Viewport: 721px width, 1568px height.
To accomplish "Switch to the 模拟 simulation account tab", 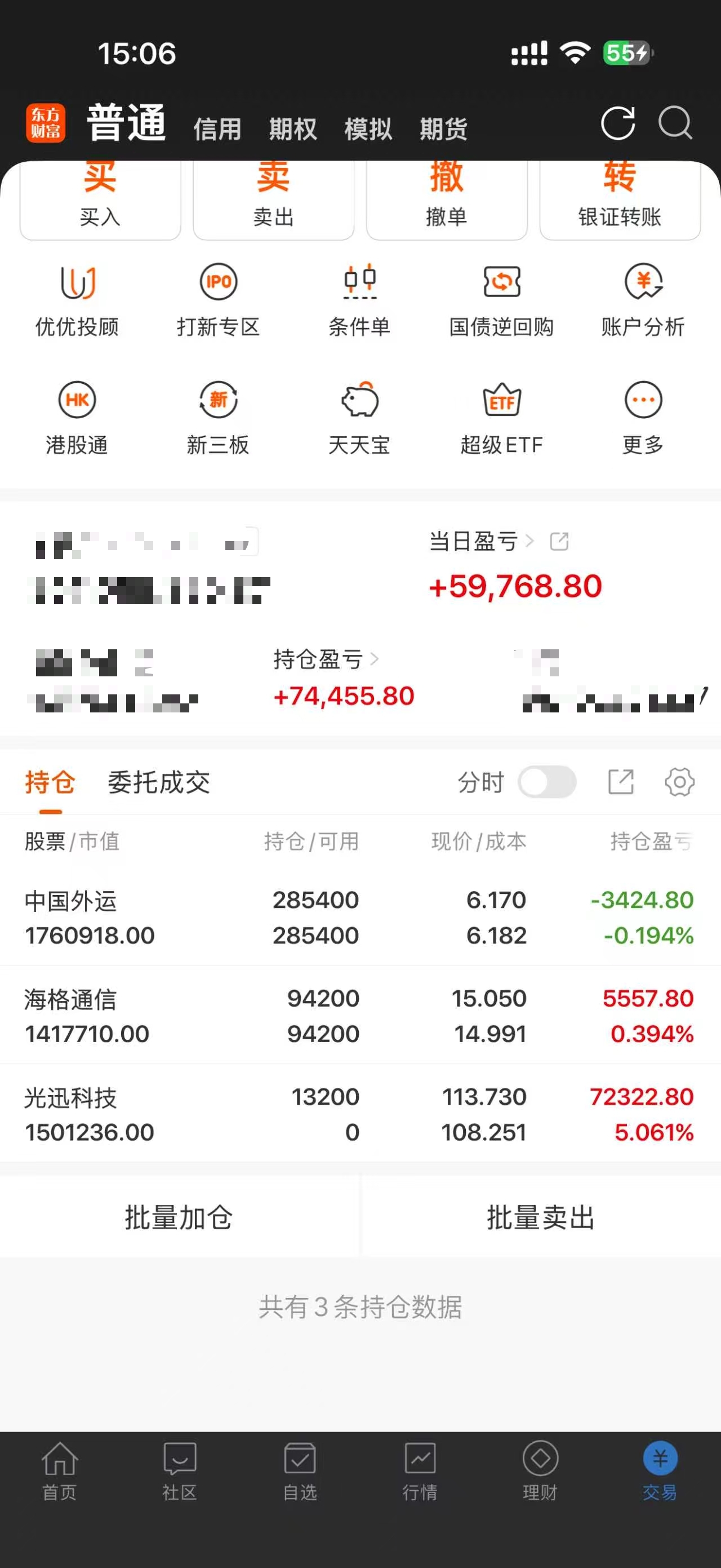I will (x=367, y=129).
